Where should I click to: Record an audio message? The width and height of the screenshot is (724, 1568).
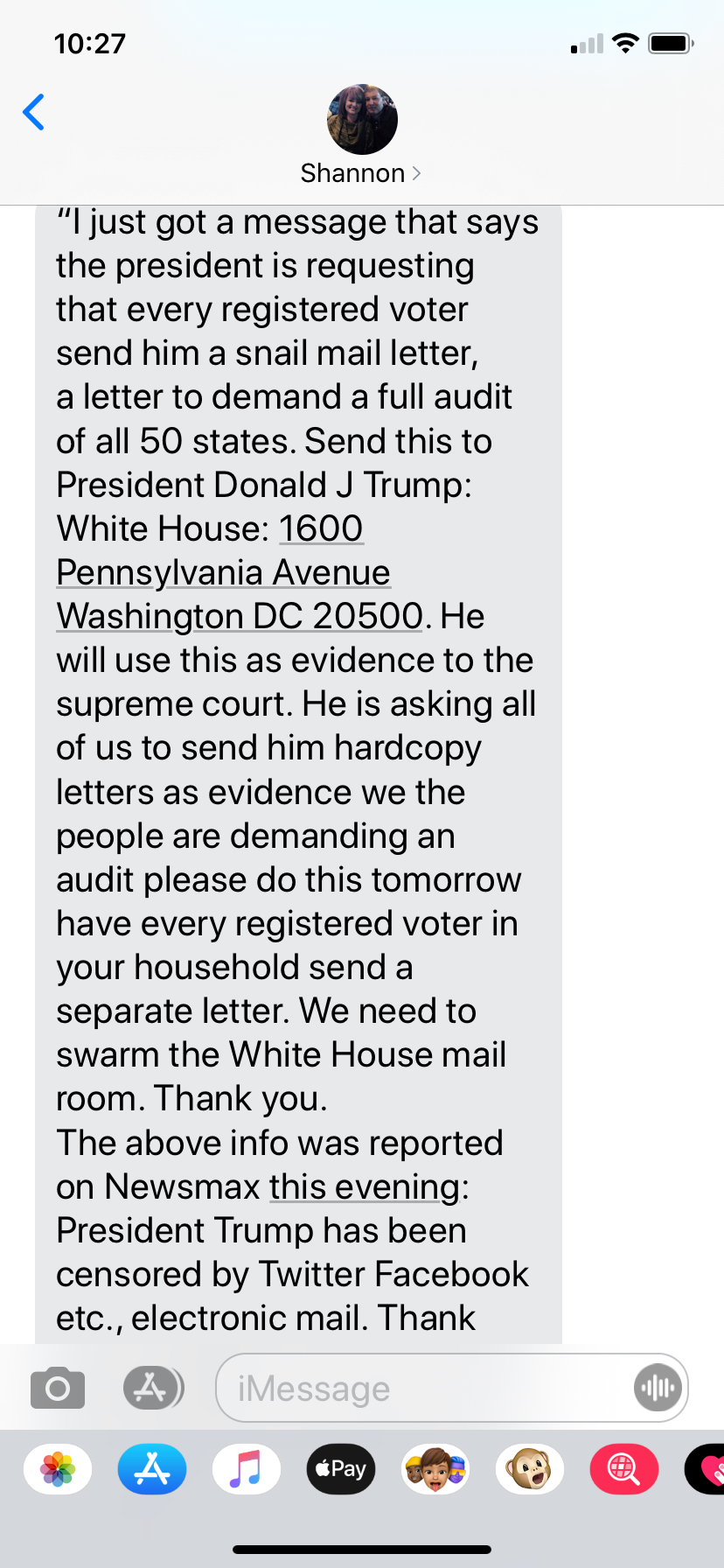[658, 1388]
